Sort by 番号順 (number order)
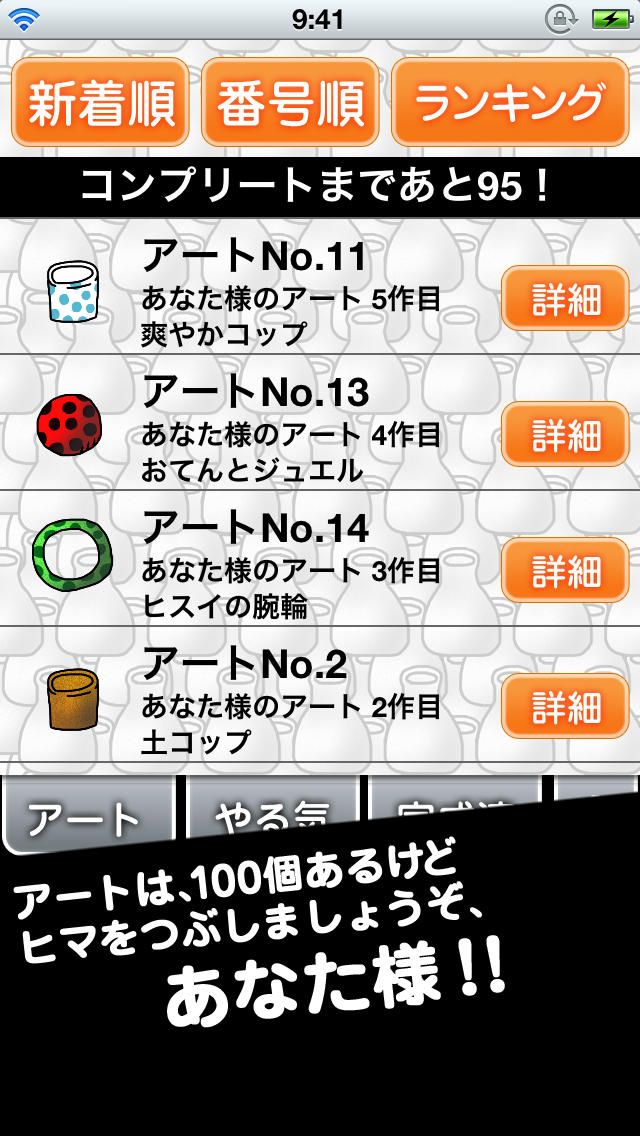640x1136 pixels. [290, 102]
